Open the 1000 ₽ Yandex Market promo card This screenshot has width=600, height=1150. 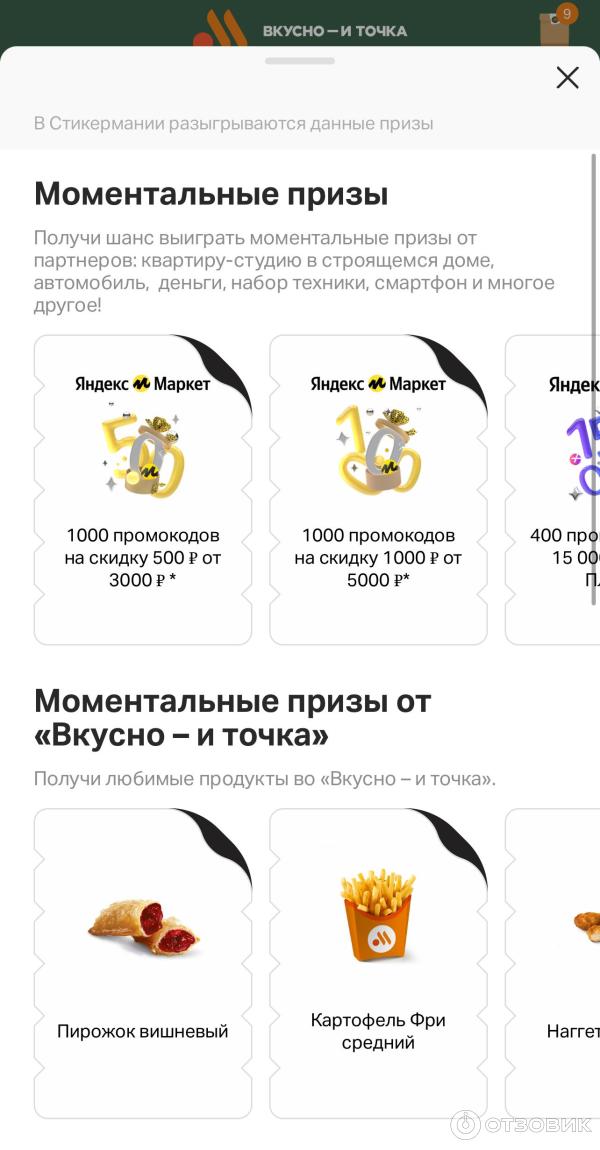[x=378, y=490]
